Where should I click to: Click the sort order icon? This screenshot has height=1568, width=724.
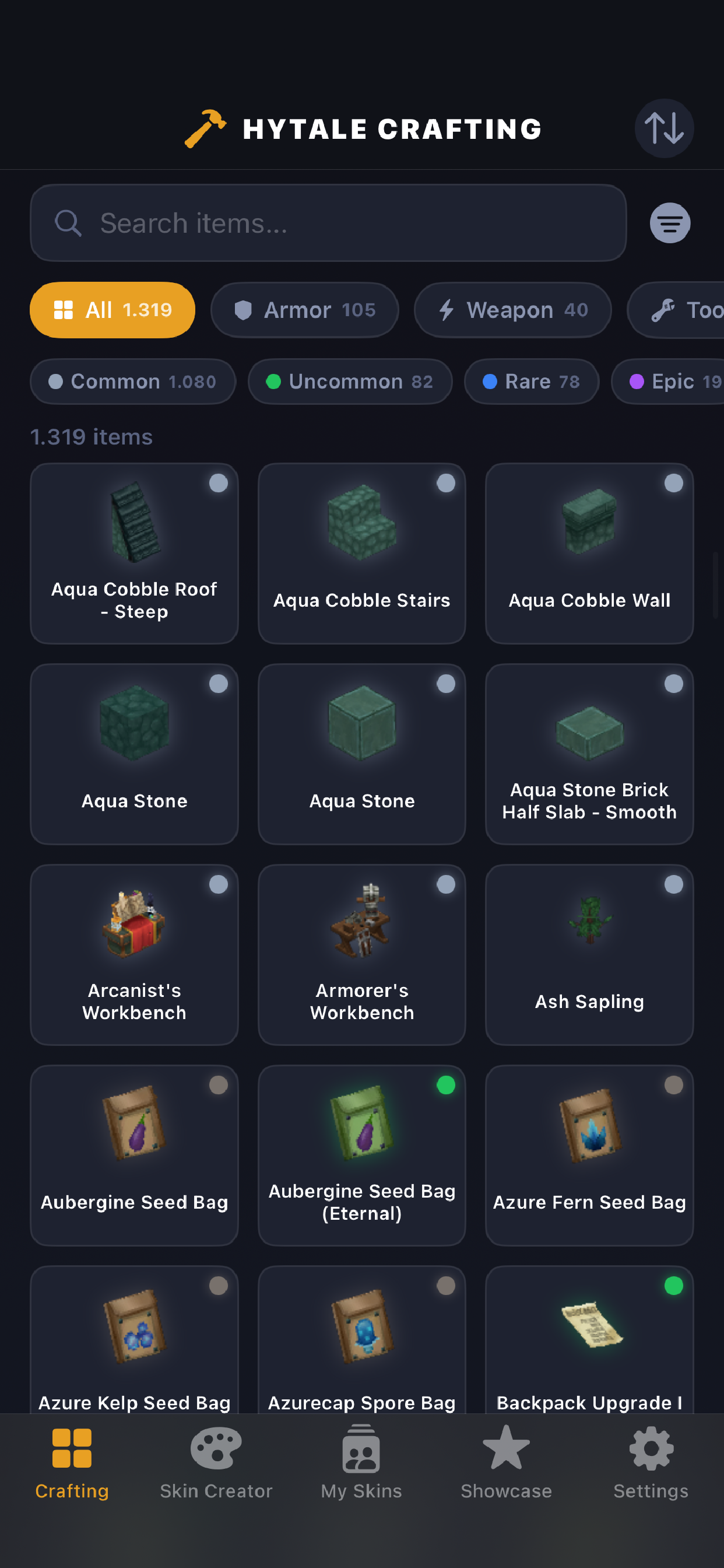point(664,128)
